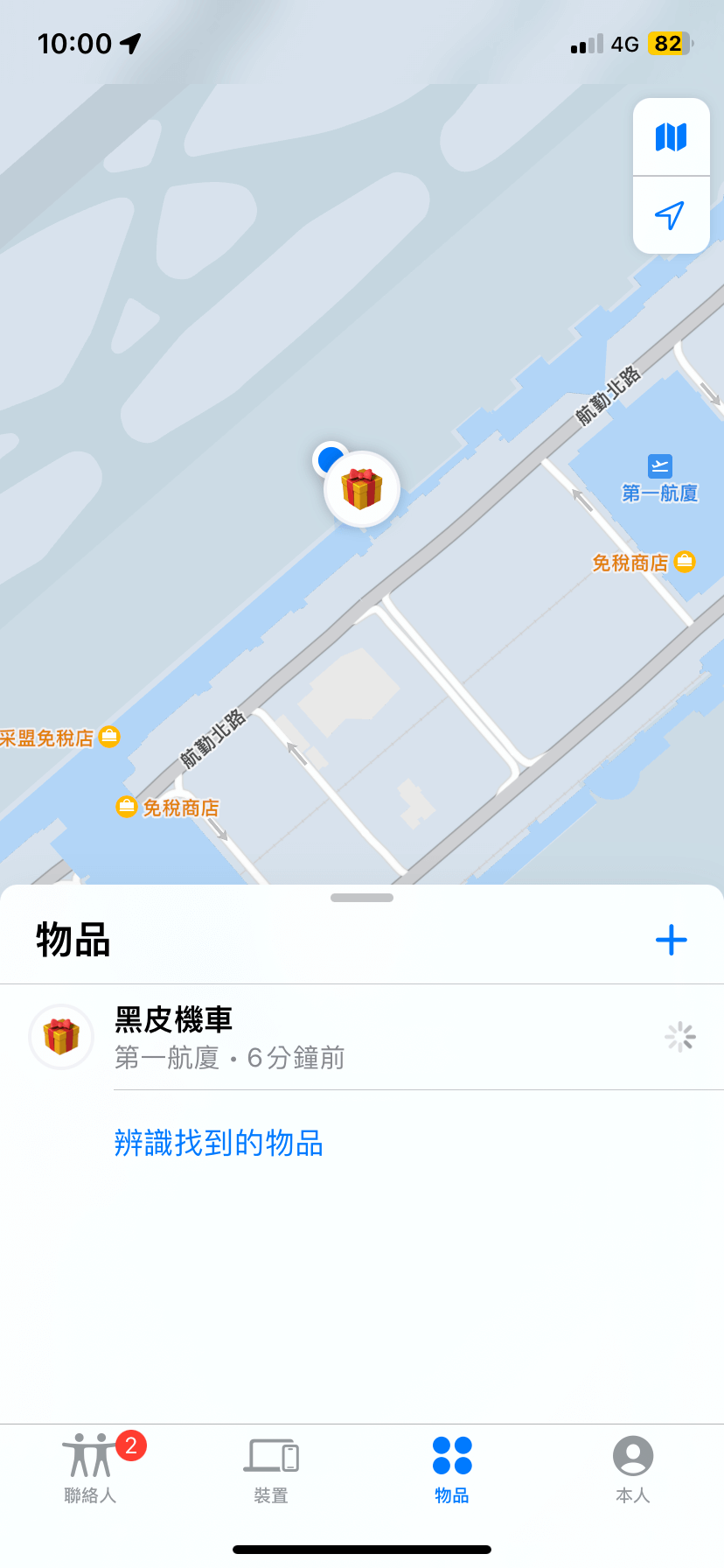Open the 黑皮機車 item details
This screenshot has height=1568, width=724.
coord(229,1038)
